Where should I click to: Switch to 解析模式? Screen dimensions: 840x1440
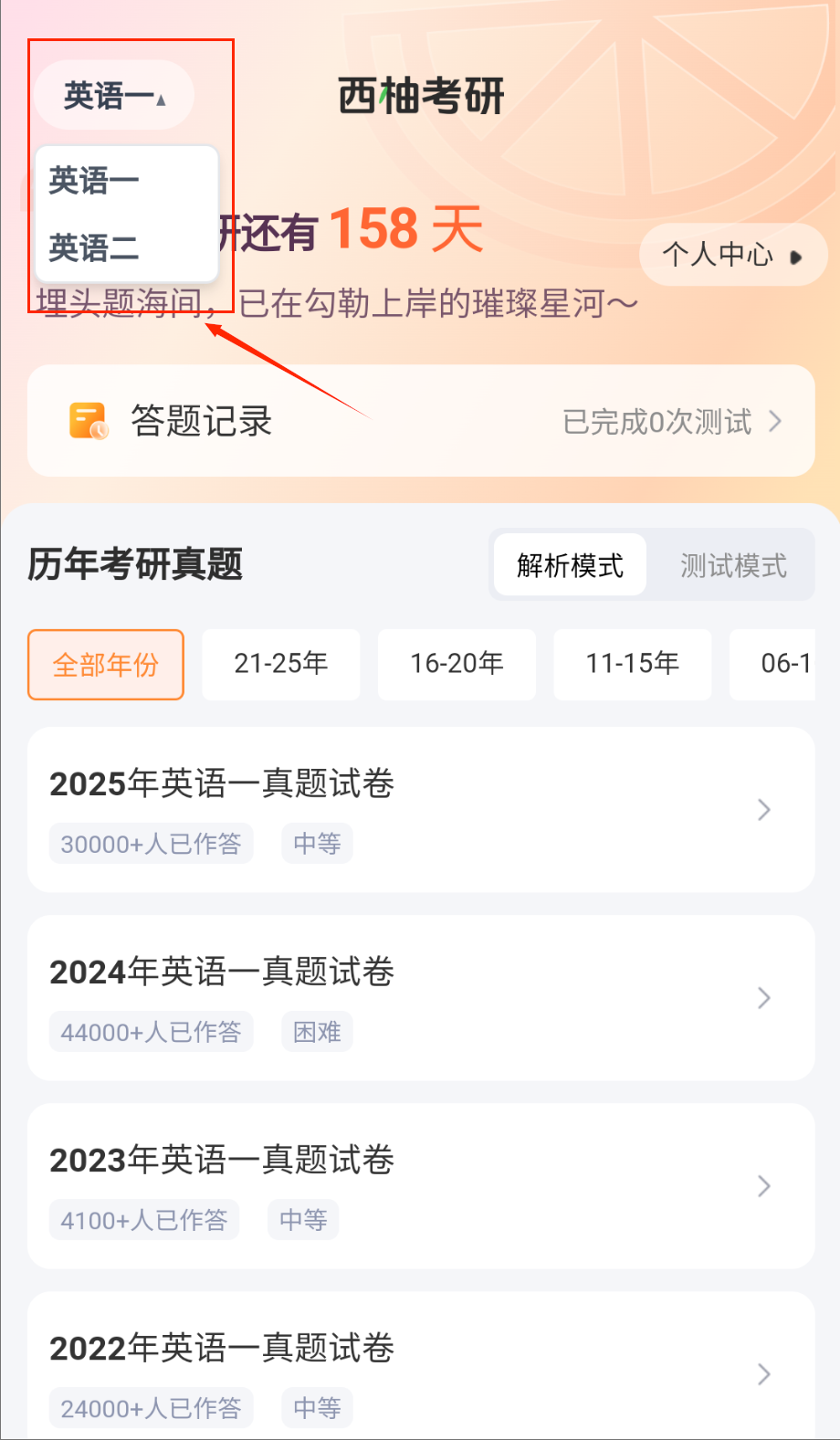(x=570, y=565)
